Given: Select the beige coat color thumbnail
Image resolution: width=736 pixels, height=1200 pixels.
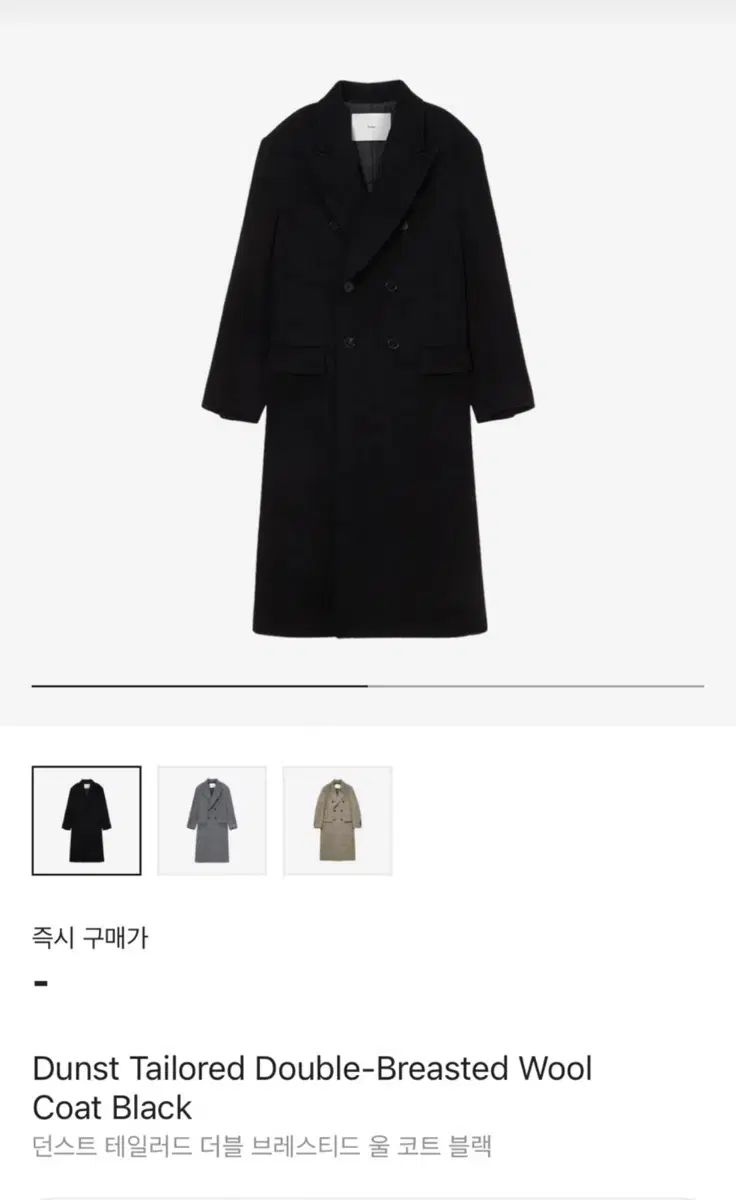Looking at the screenshot, I should 335,820.
